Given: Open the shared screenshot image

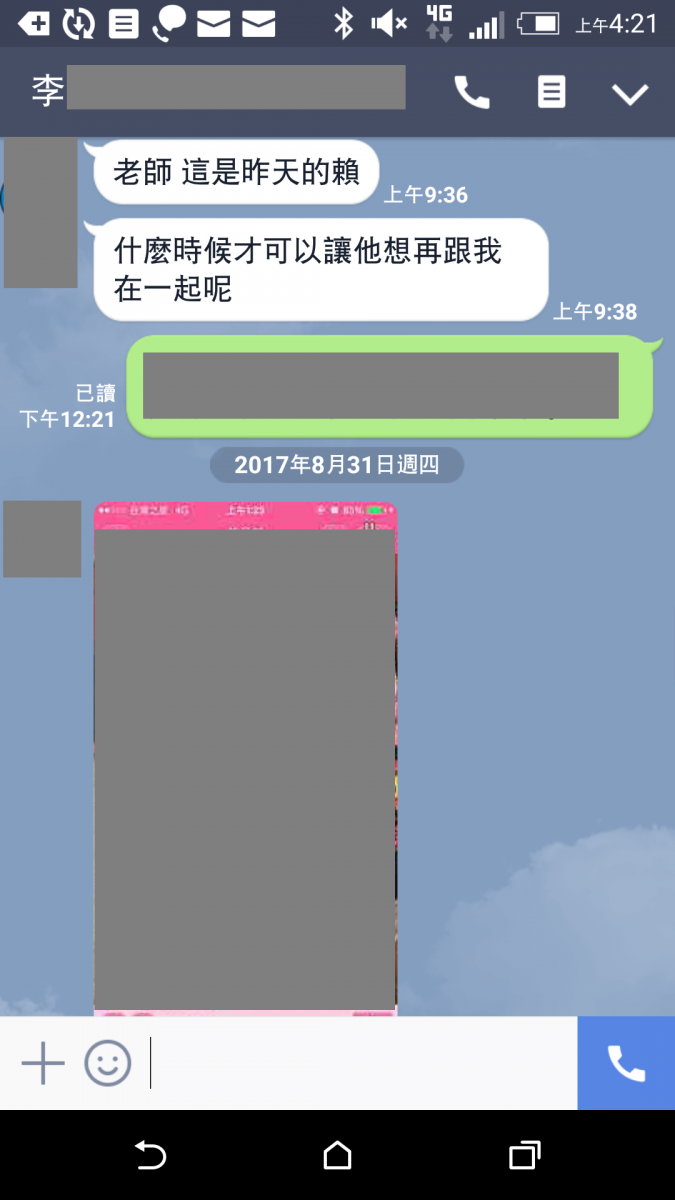Looking at the screenshot, I should click(245, 760).
